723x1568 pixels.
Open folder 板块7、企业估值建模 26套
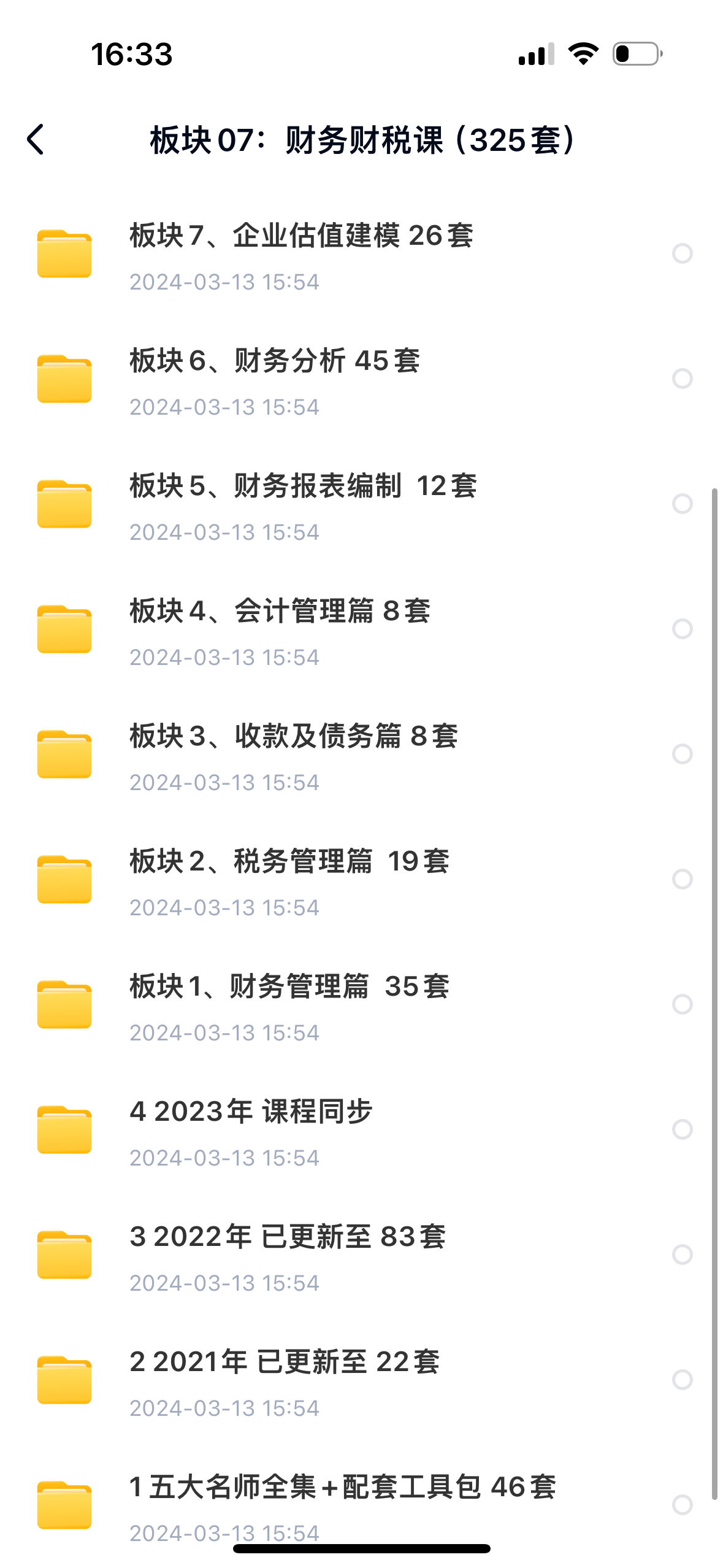[300, 236]
